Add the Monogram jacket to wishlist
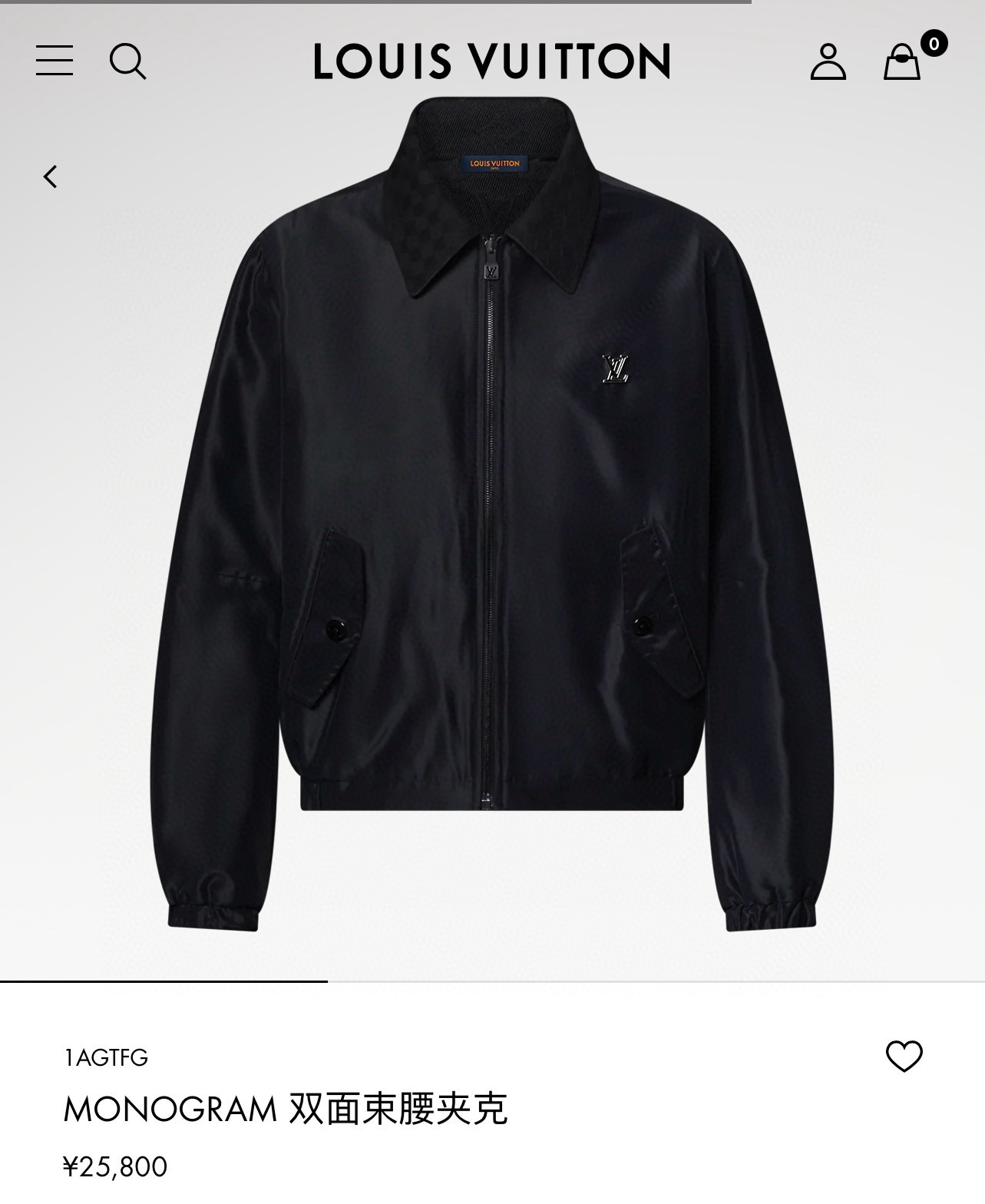The height and width of the screenshot is (1204, 985). click(x=904, y=1057)
